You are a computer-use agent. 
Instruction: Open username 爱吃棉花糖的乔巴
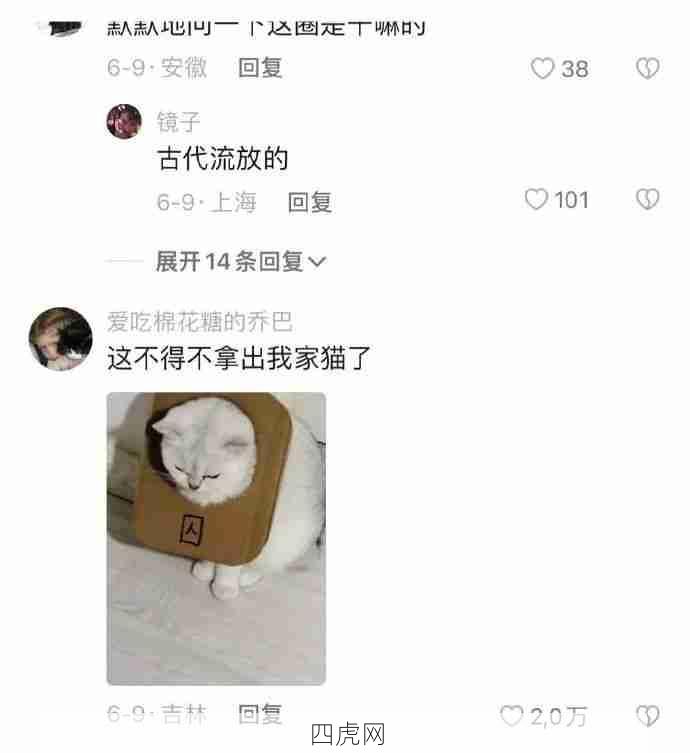click(x=200, y=322)
